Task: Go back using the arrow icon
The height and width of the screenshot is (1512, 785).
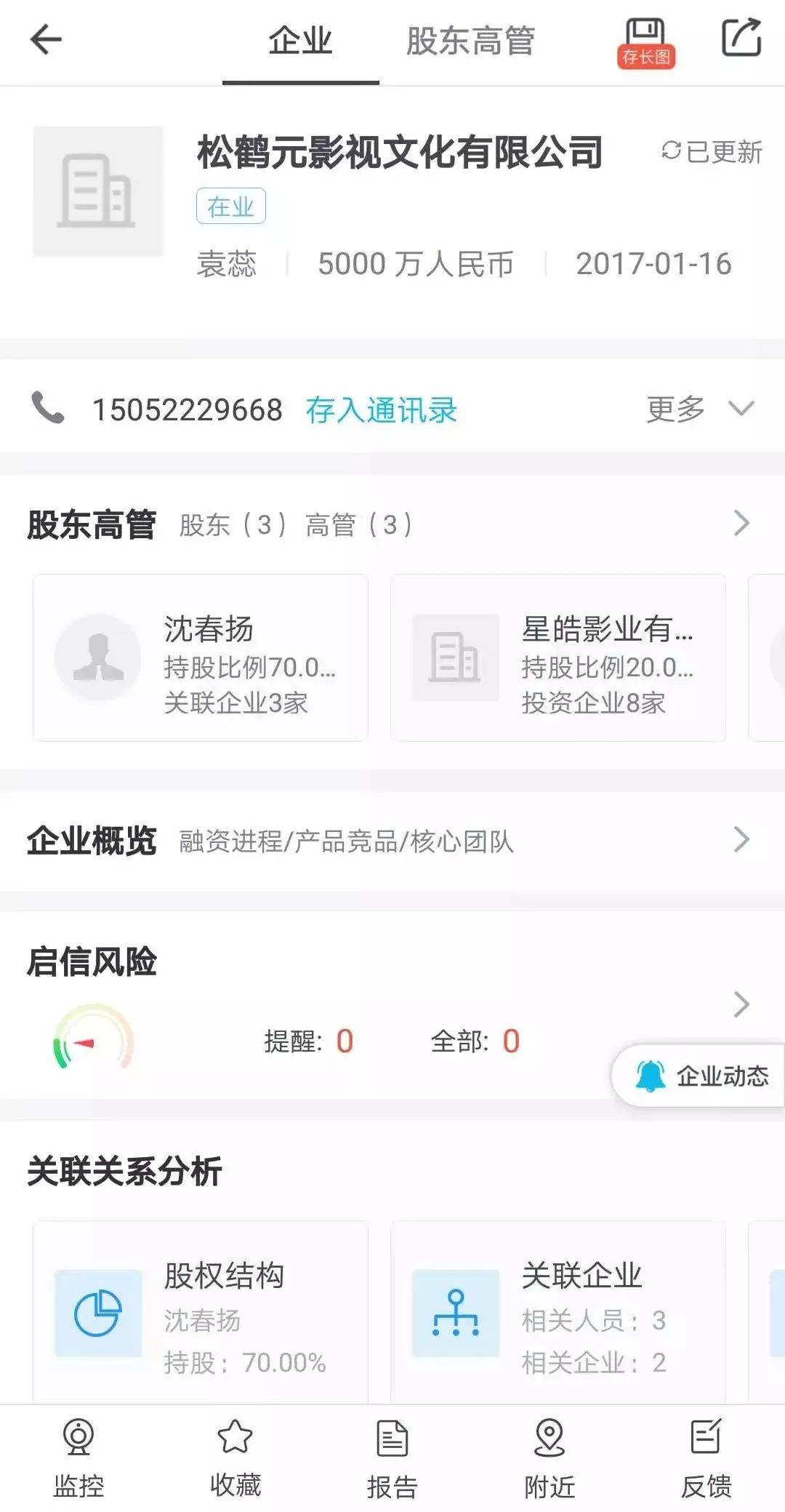Action: point(45,39)
